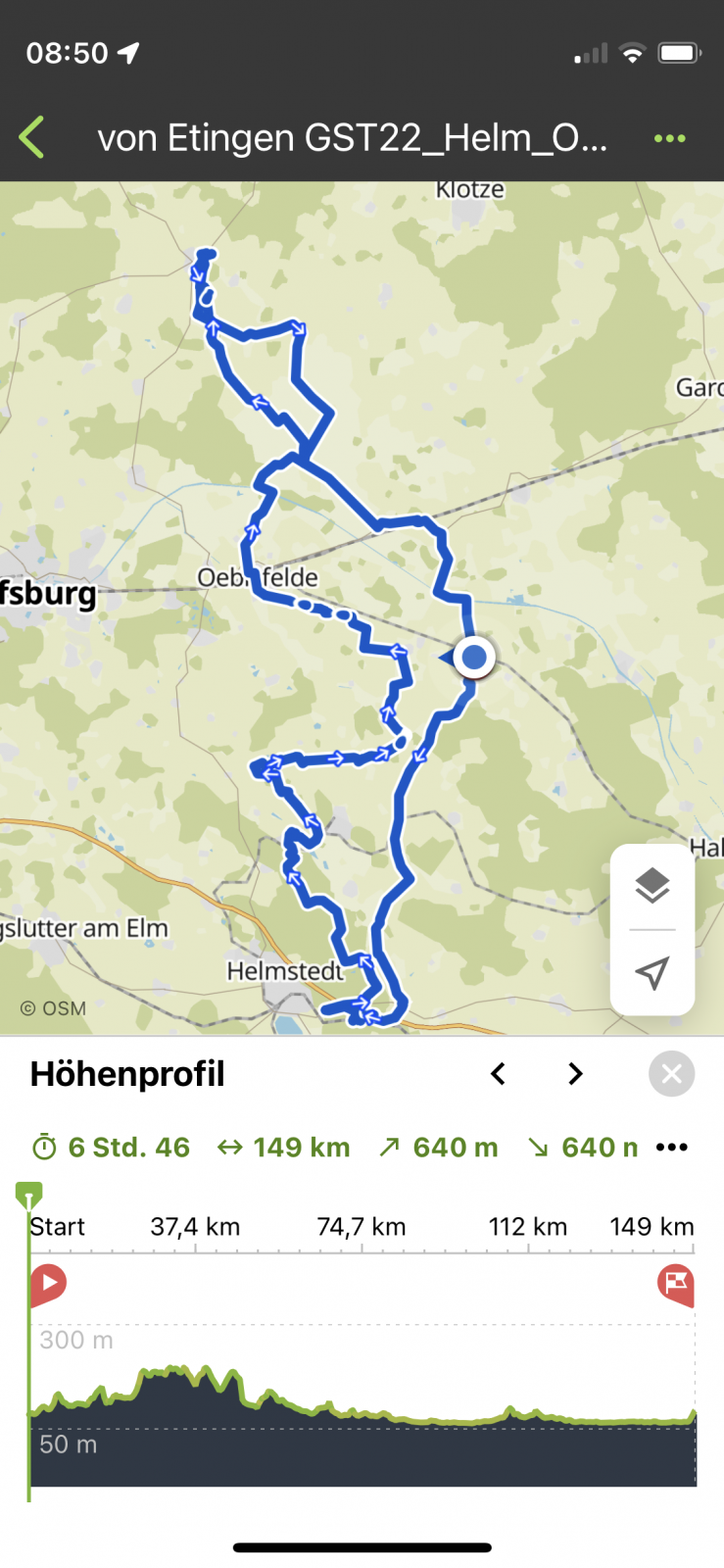
Task: Open the map layers selector
Action: 652,886
